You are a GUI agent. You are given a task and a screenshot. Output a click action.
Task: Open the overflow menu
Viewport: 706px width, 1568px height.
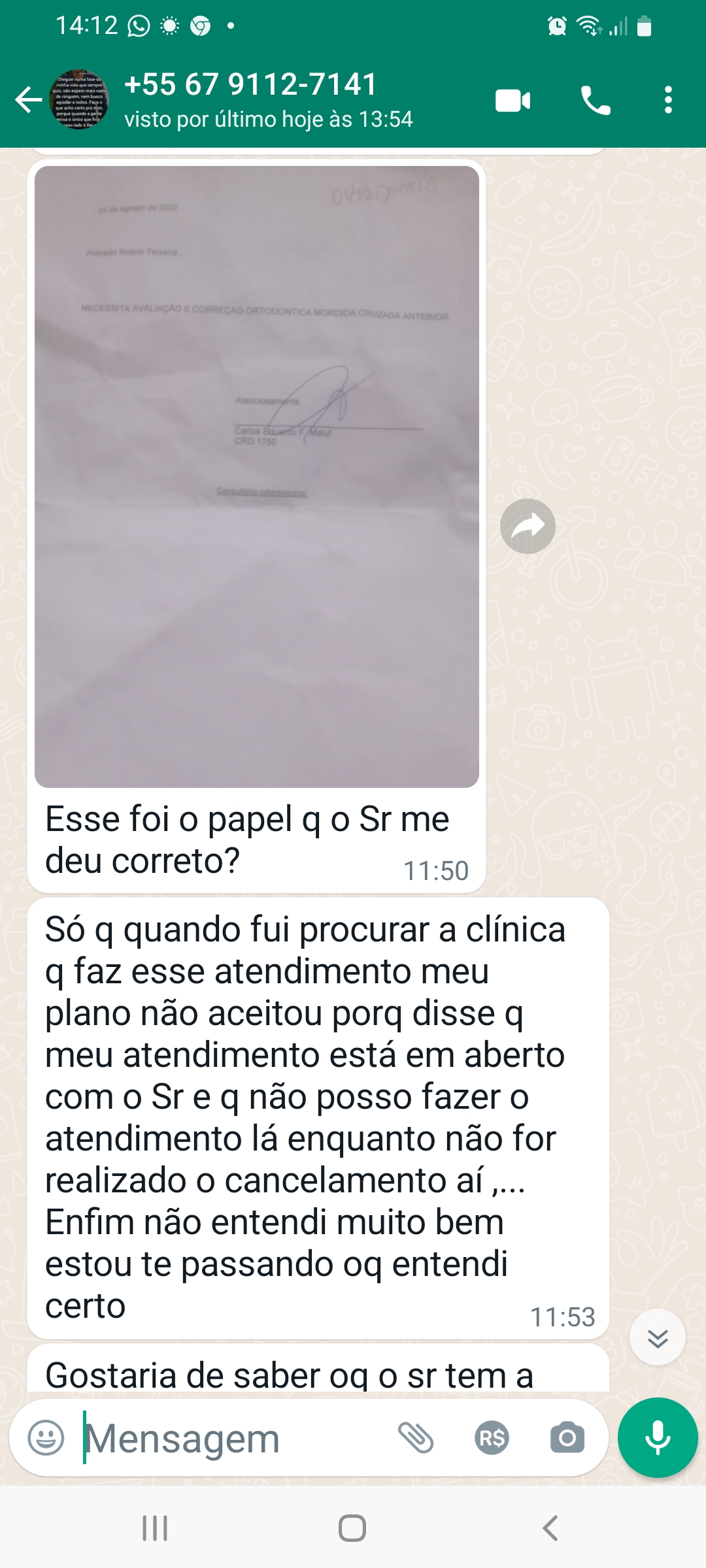click(667, 101)
